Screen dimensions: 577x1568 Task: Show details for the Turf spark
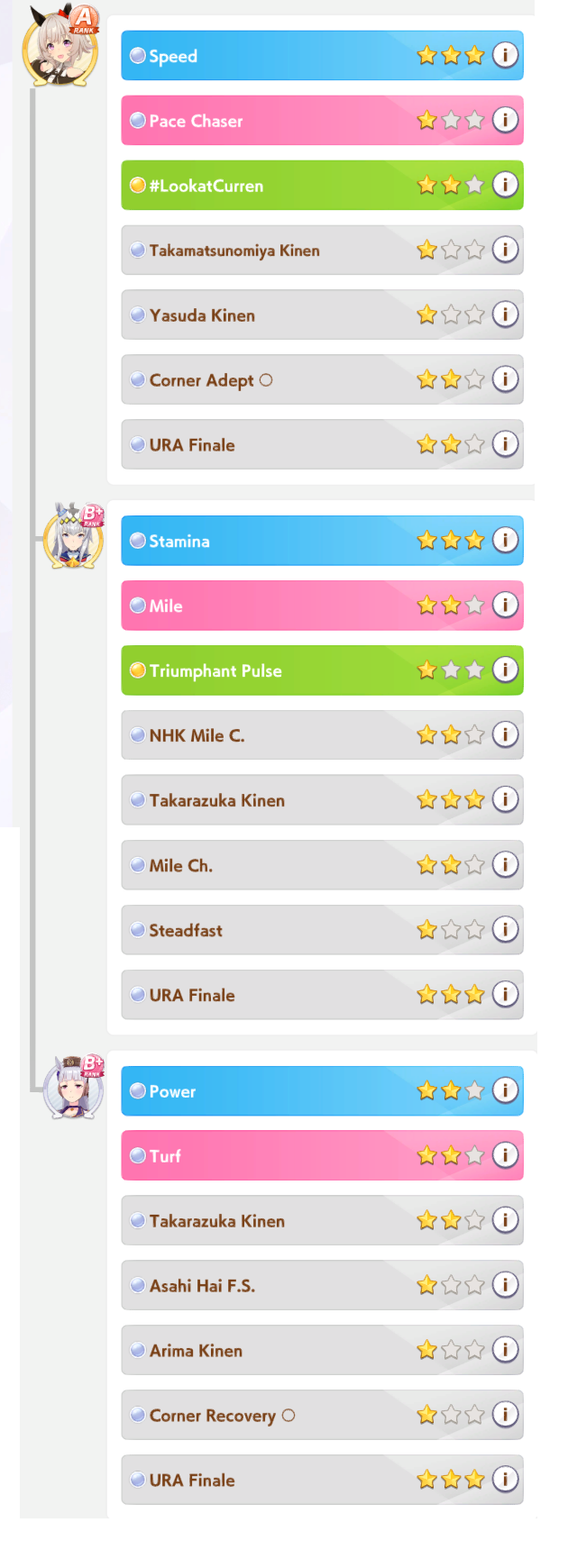[x=506, y=1155]
